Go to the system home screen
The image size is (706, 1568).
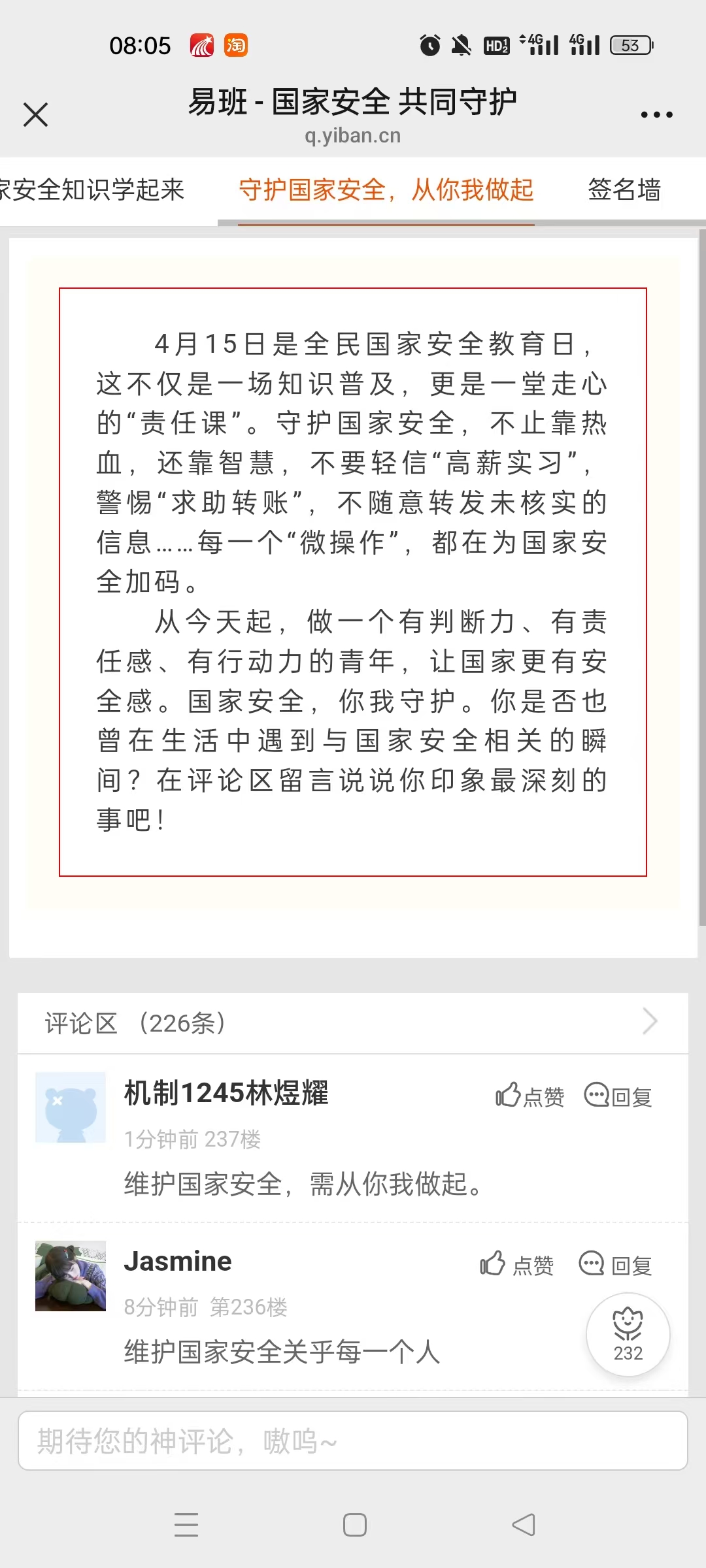coord(354,1525)
